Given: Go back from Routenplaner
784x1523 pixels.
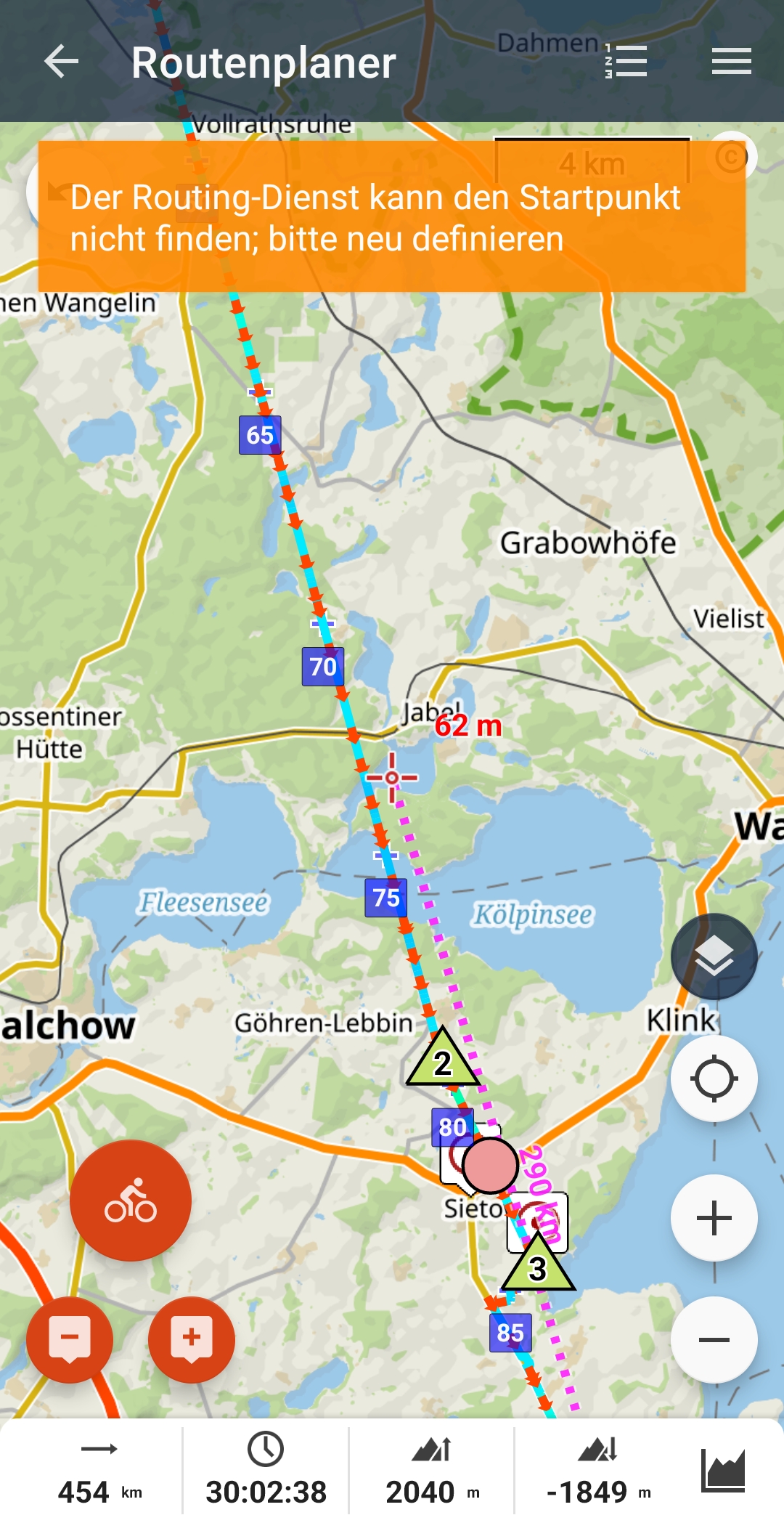Looking at the screenshot, I should 62,61.
